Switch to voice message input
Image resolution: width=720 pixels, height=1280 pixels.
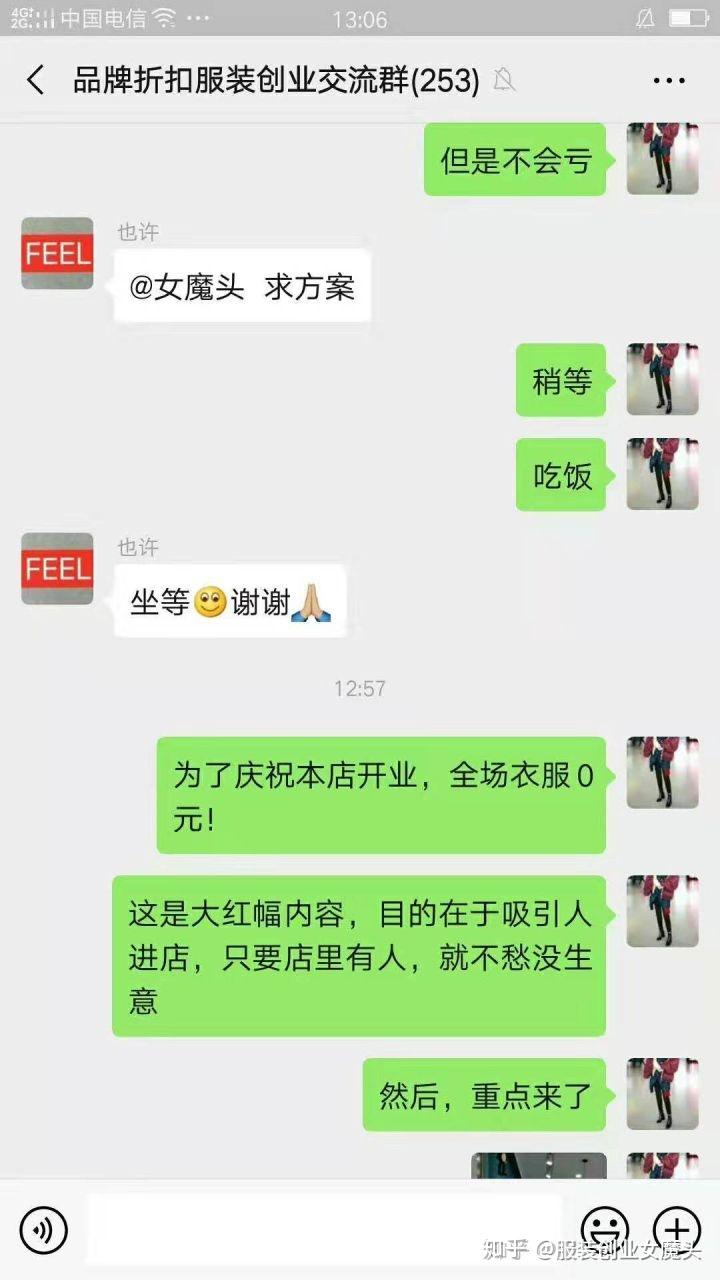pos(43,1229)
